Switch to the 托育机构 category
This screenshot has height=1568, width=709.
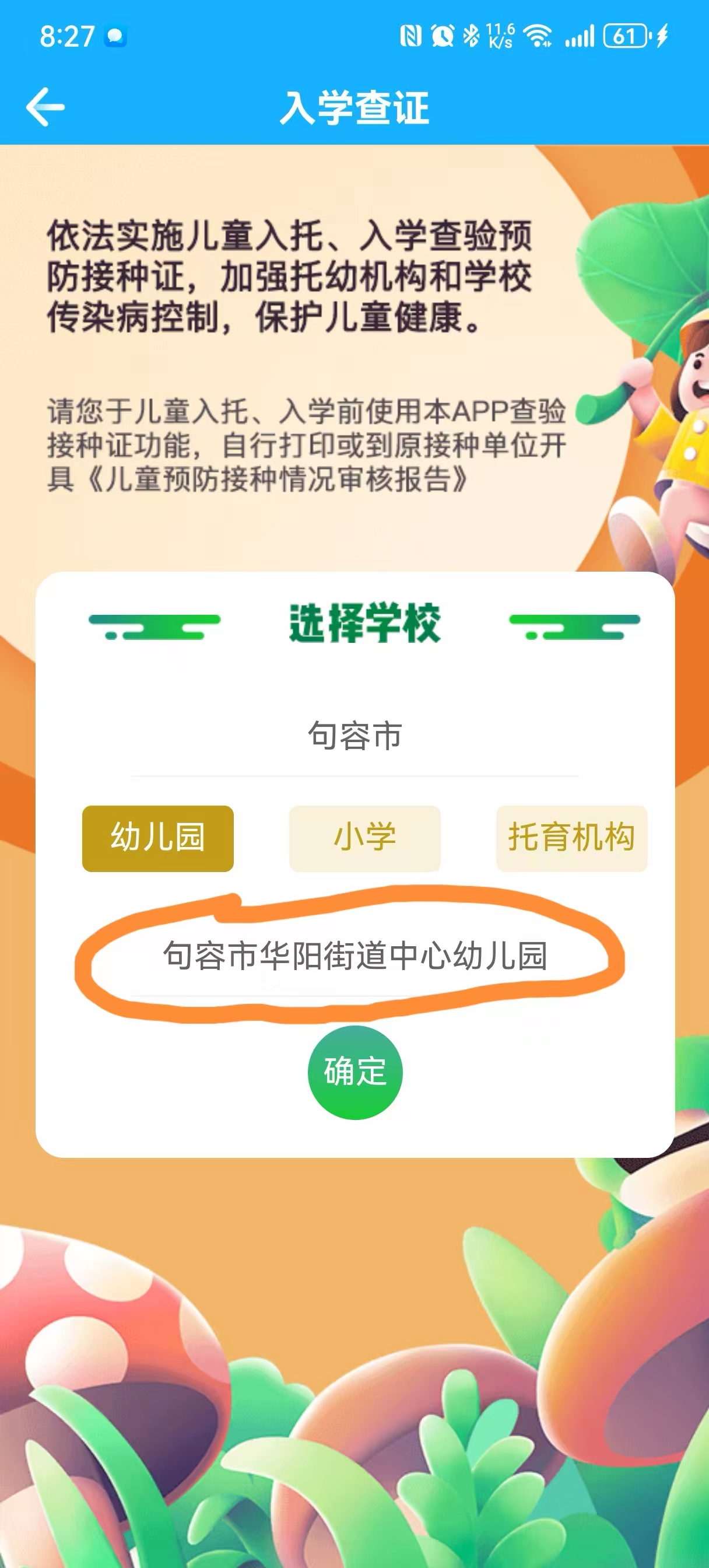(571, 838)
